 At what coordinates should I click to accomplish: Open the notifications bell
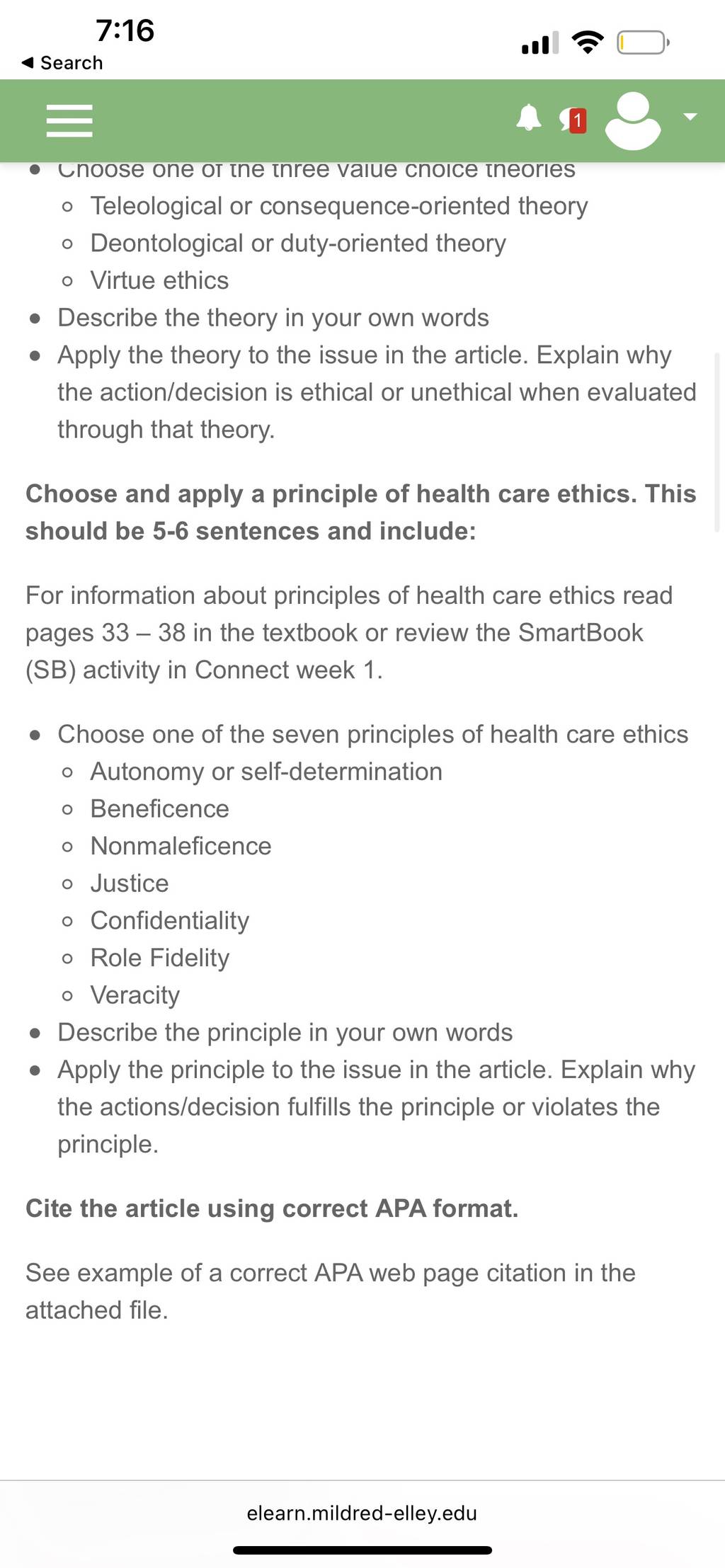(x=528, y=118)
